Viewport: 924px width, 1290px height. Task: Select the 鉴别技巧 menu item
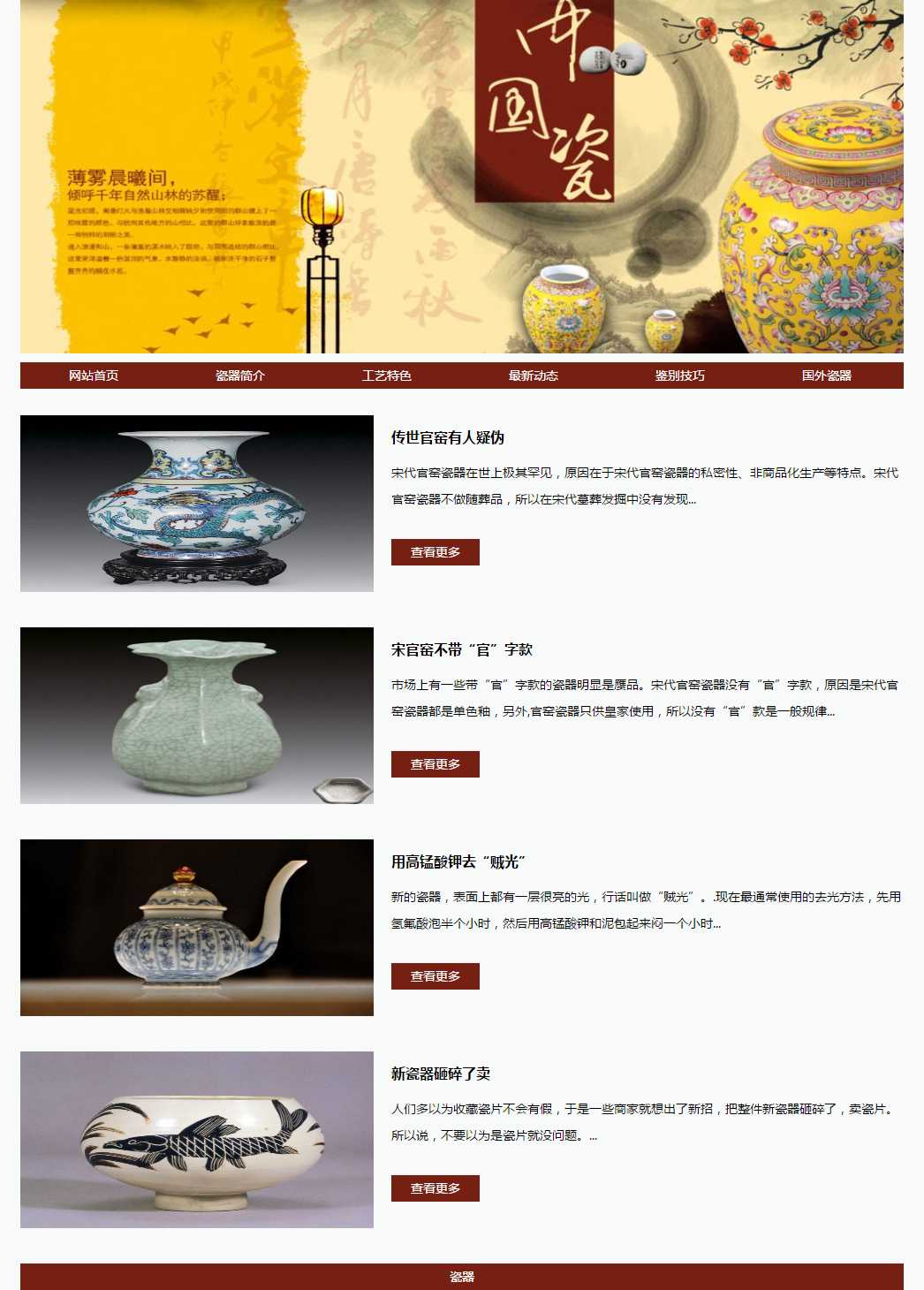[680, 376]
